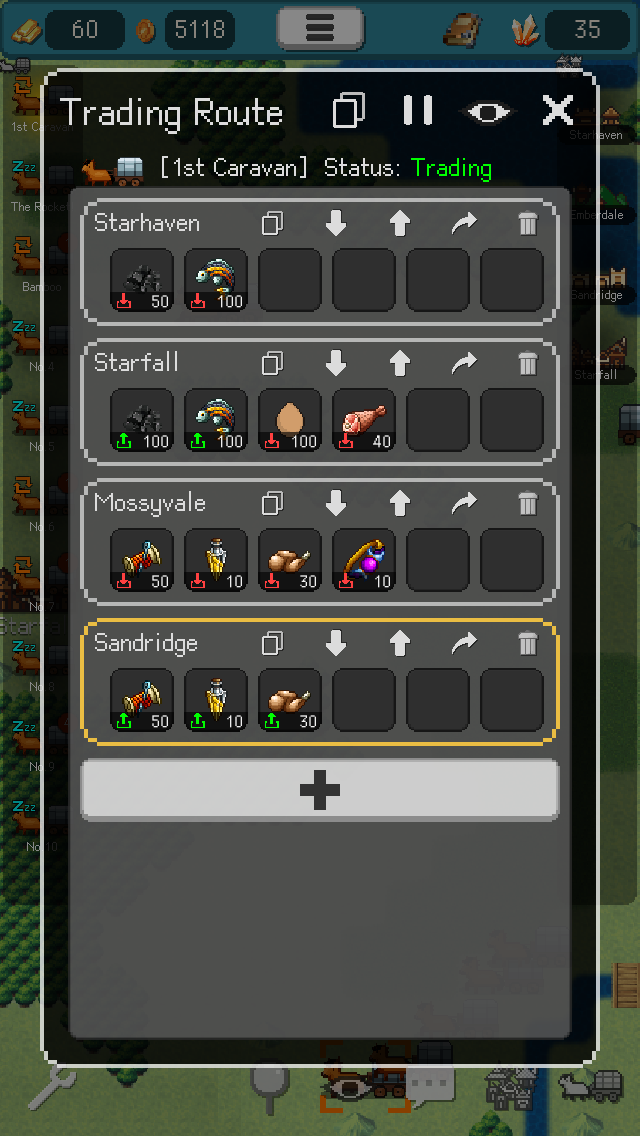This screenshot has width=640, height=1136.
Task: Duplicate the Sandridge stop
Action: coord(273,643)
